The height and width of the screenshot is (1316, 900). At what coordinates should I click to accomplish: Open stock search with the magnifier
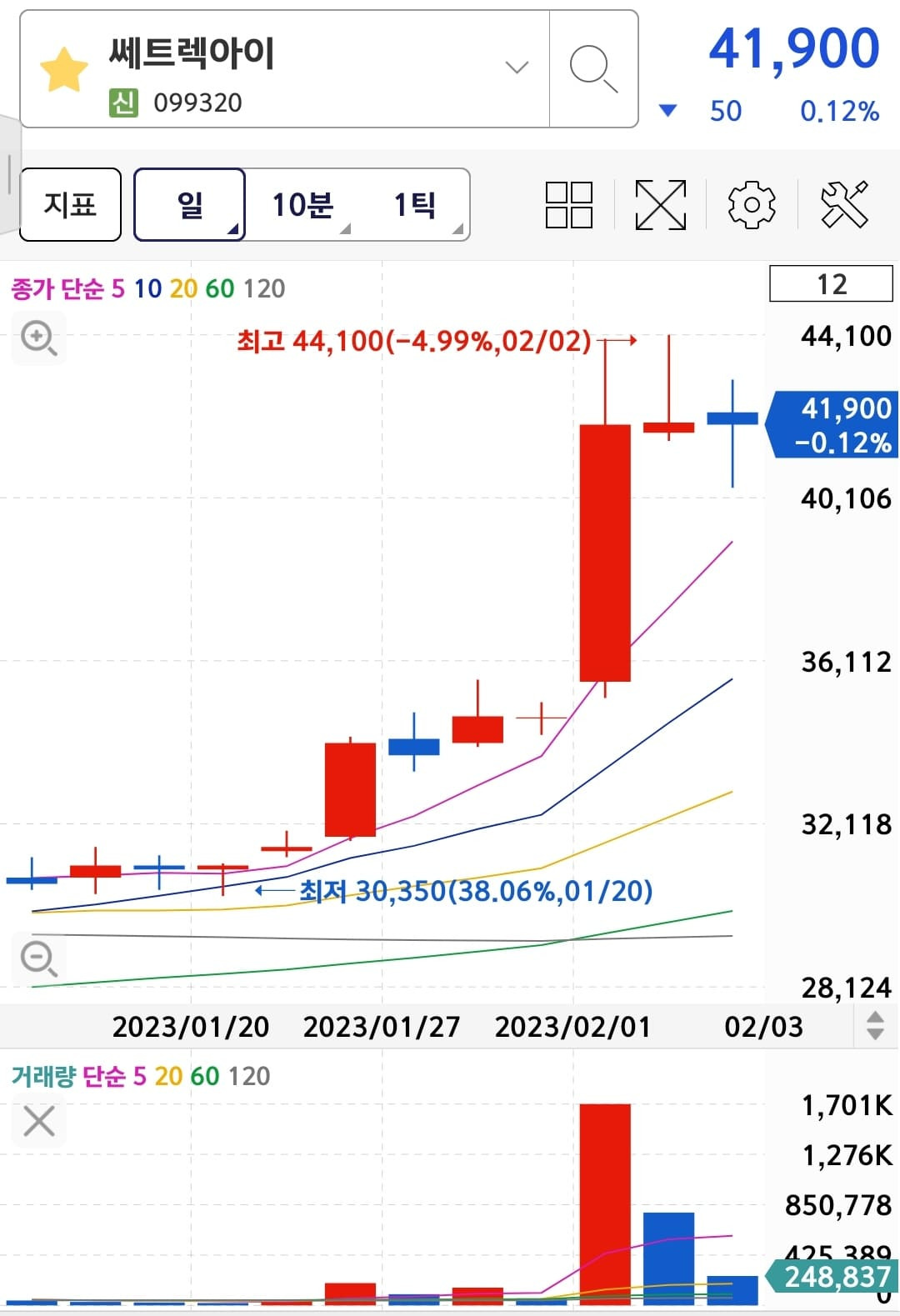point(593,69)
